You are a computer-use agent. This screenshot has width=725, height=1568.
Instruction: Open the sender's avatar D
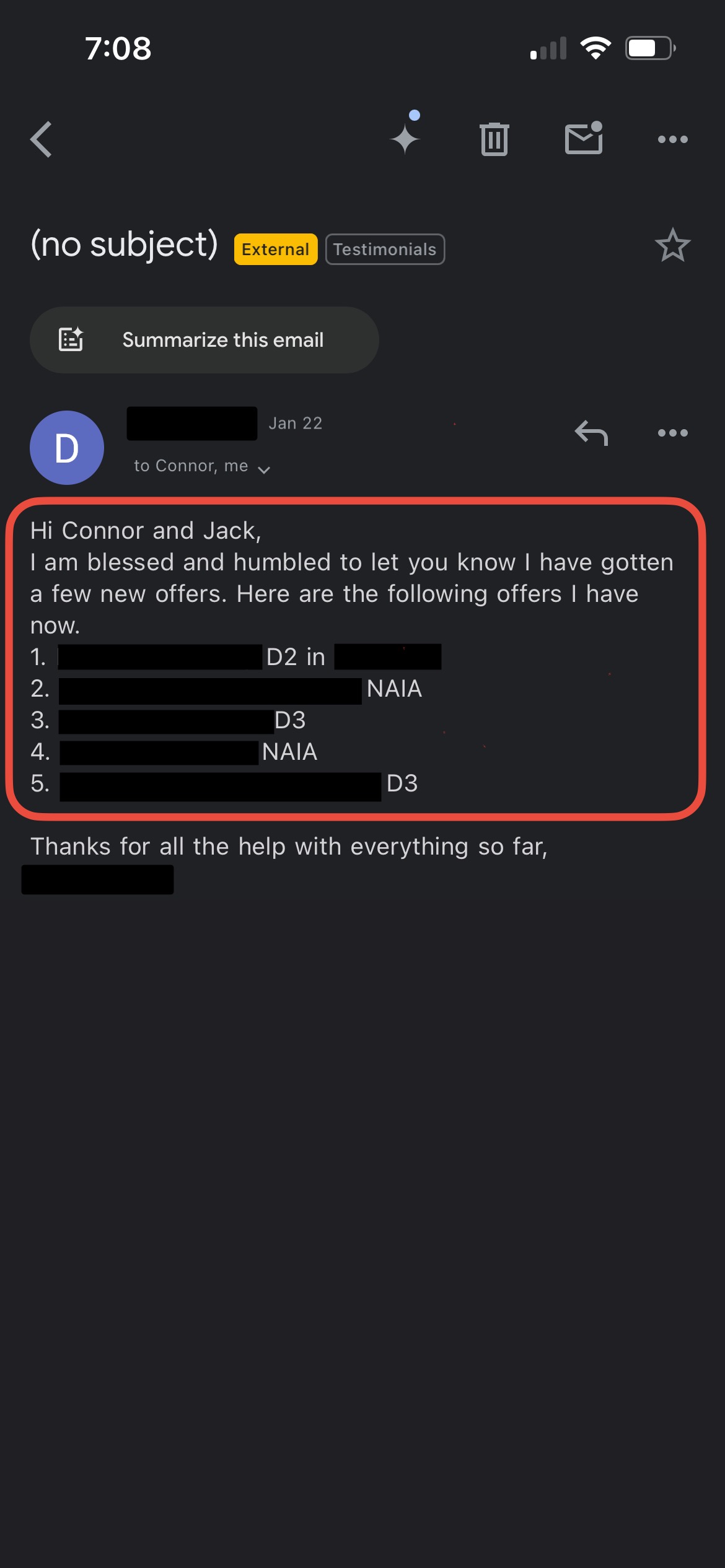pyautogui.click(x=67, y=448)
